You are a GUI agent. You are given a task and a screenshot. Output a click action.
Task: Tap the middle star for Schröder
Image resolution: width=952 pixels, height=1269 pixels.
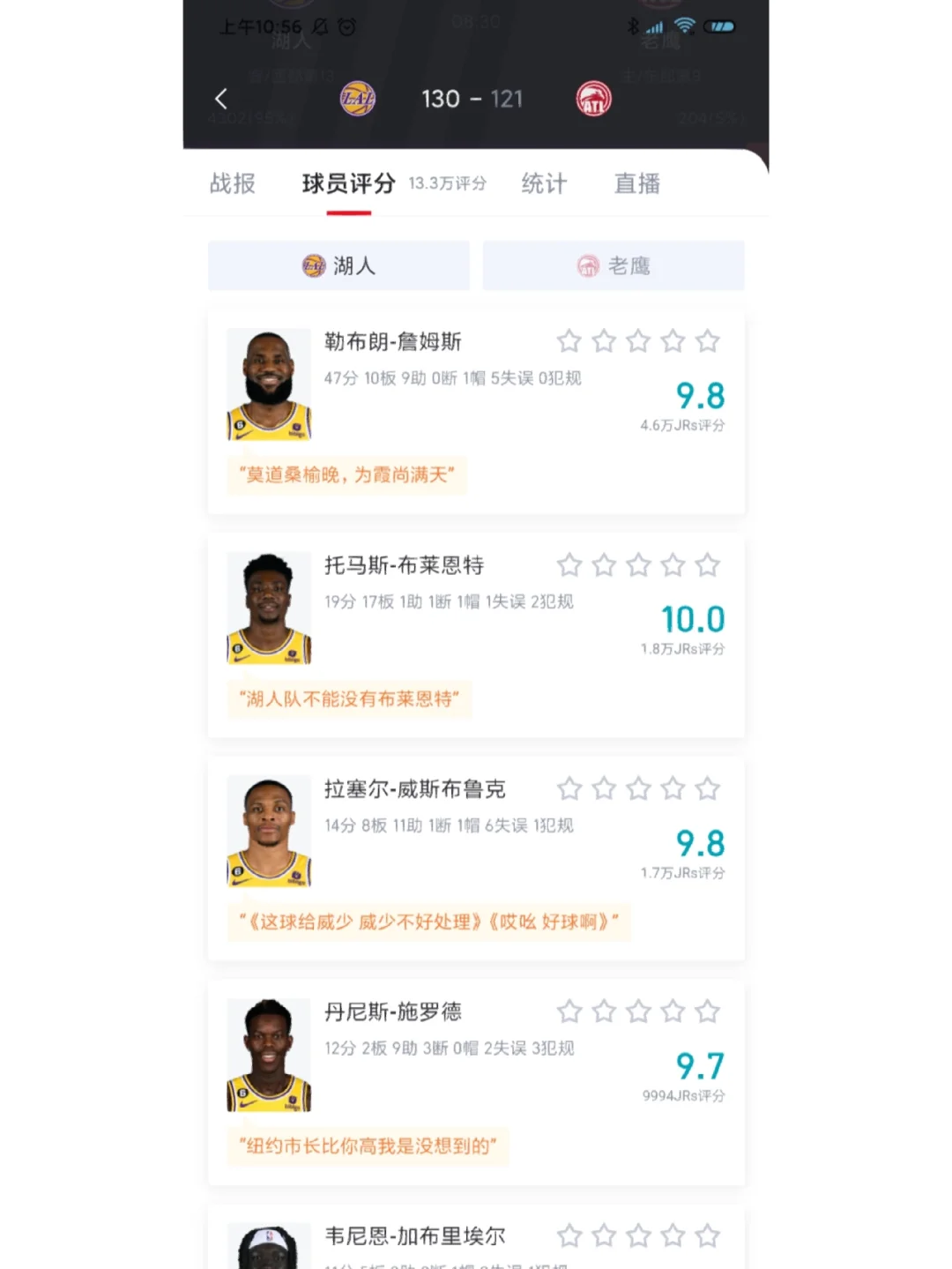pos(639,1011)
